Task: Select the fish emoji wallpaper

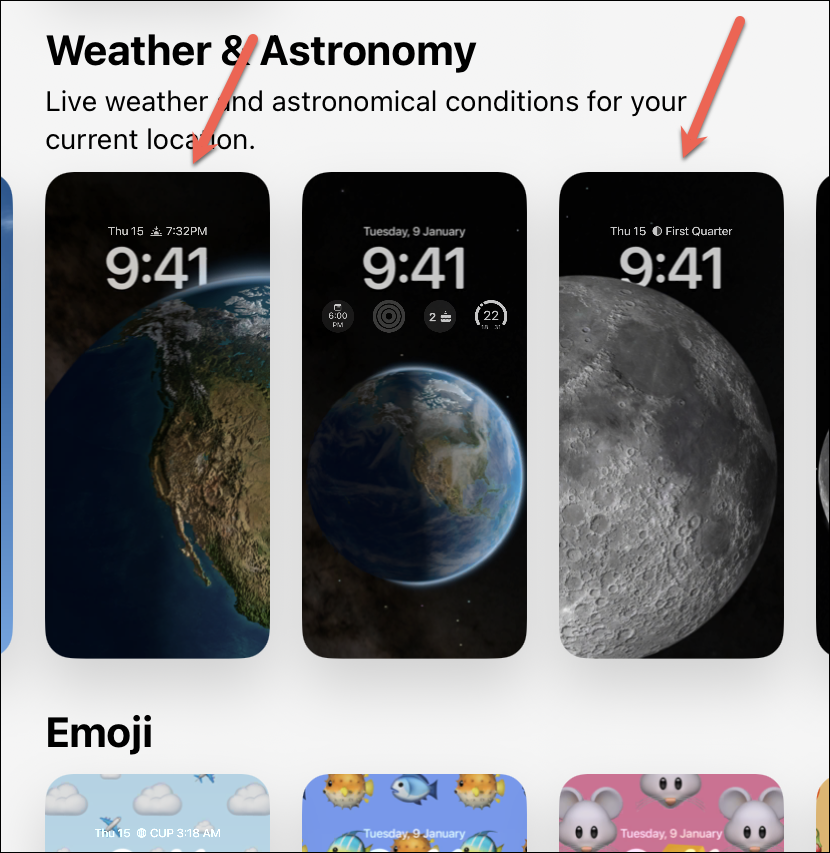Action: (414, 812)
